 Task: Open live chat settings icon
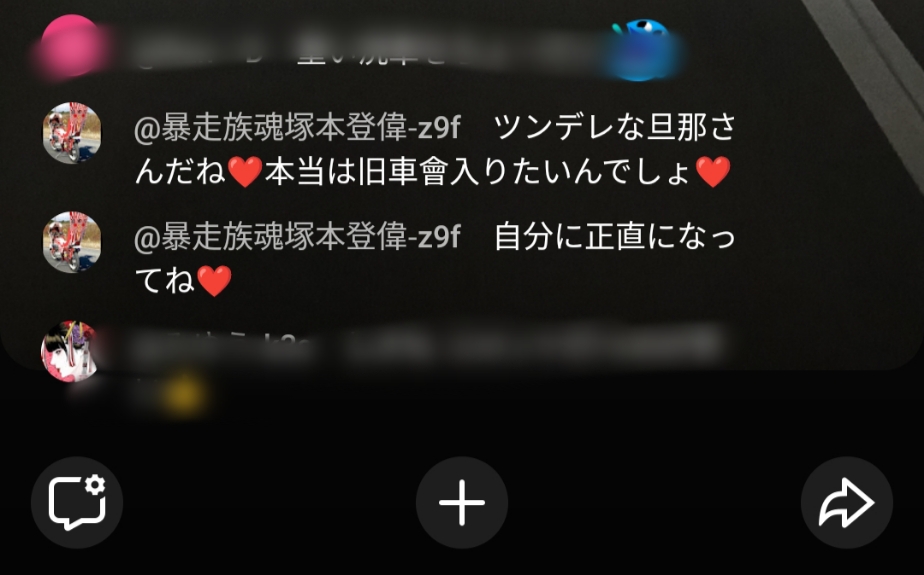click(x=77, y=502)
